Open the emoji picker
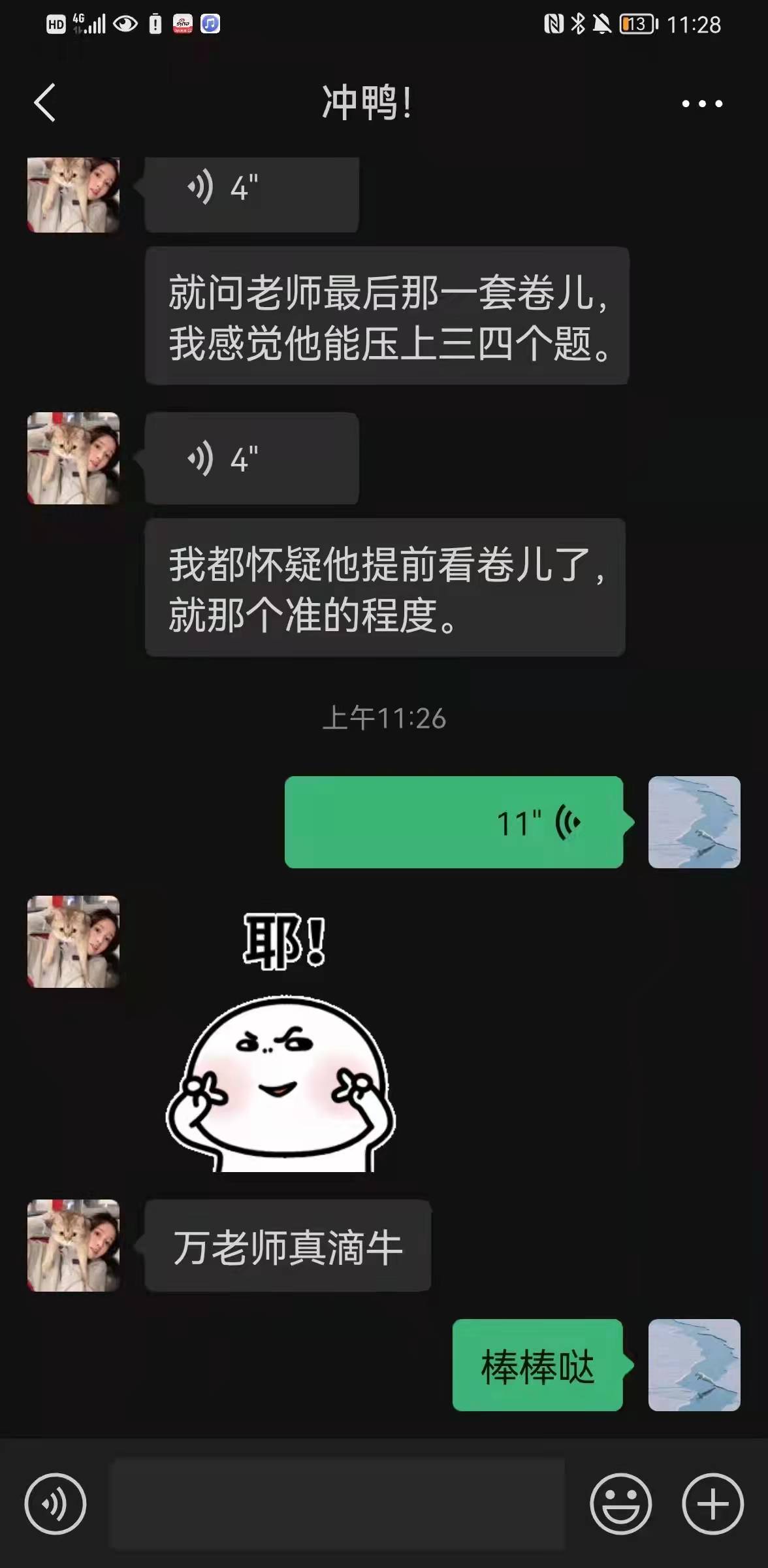Screen dimensions: 768x1568 (620, 1504)
